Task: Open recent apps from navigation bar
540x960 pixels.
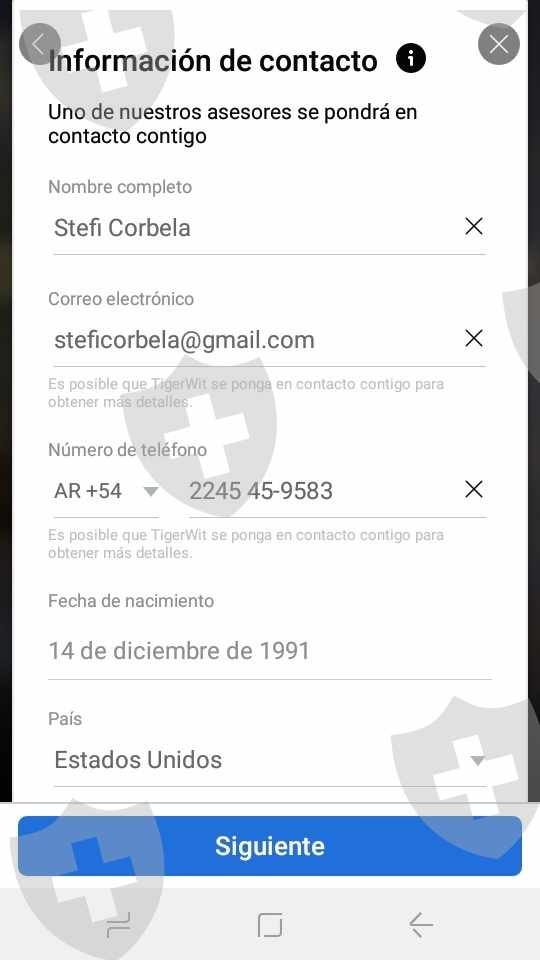Action: tap(118, 924)
